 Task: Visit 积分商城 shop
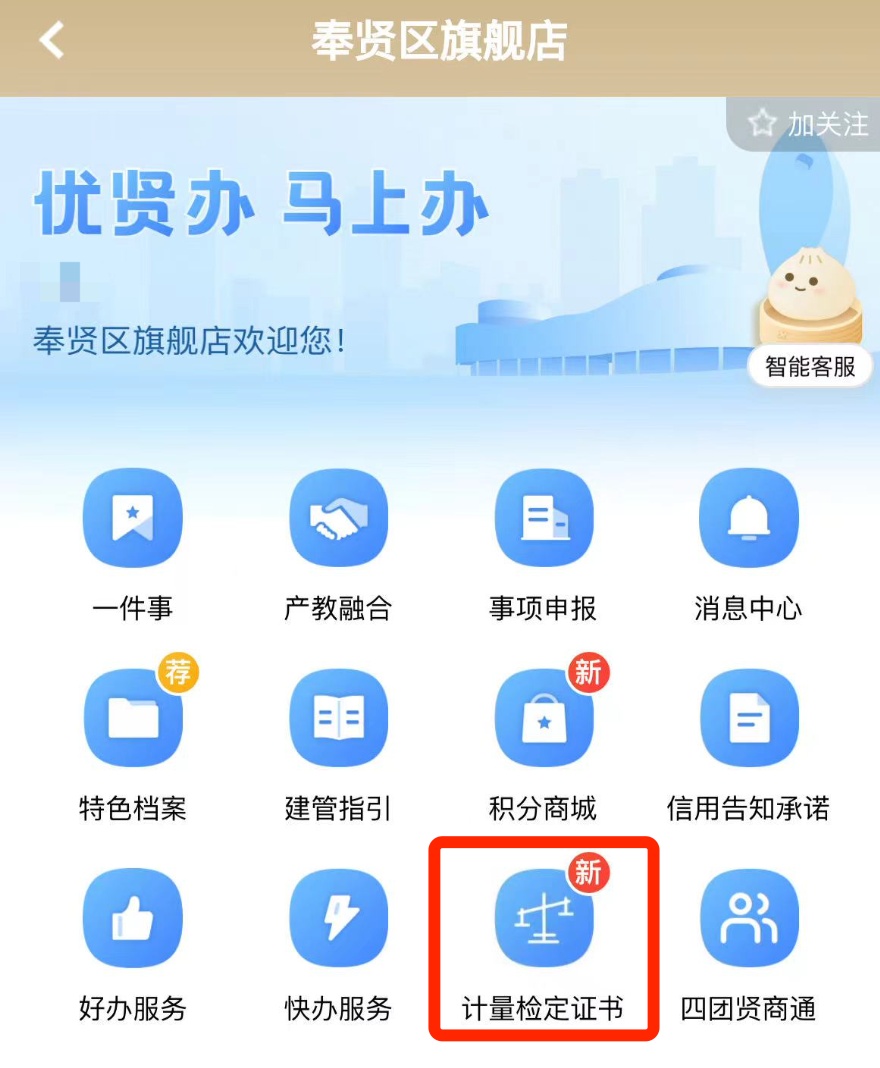(543, 718)
